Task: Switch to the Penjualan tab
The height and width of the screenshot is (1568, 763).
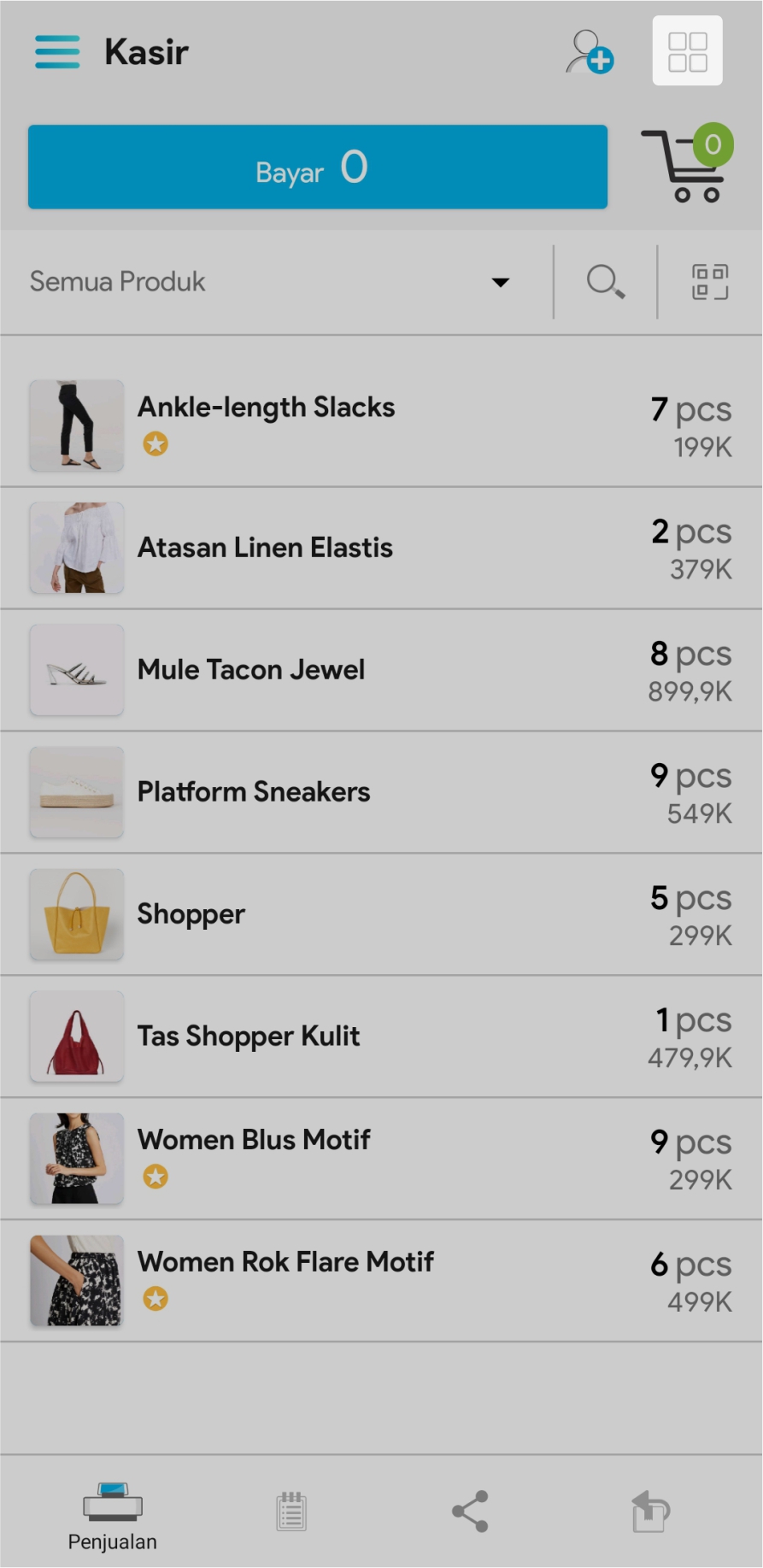Action: tap(113, 1516)
